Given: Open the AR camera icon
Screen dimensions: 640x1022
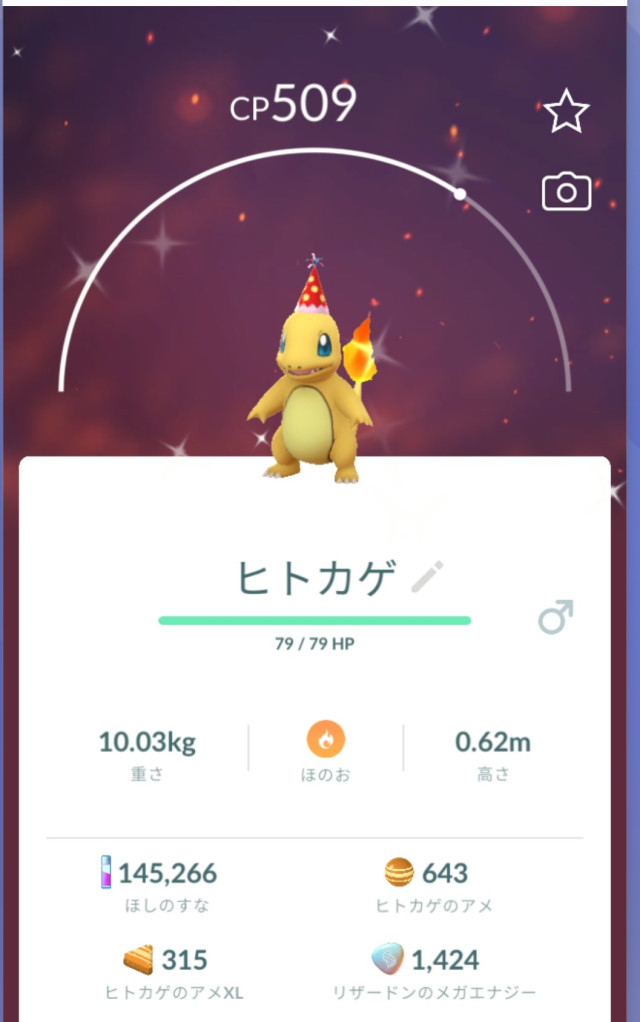Looking at the screenshot, I should [x=566, y=191].
